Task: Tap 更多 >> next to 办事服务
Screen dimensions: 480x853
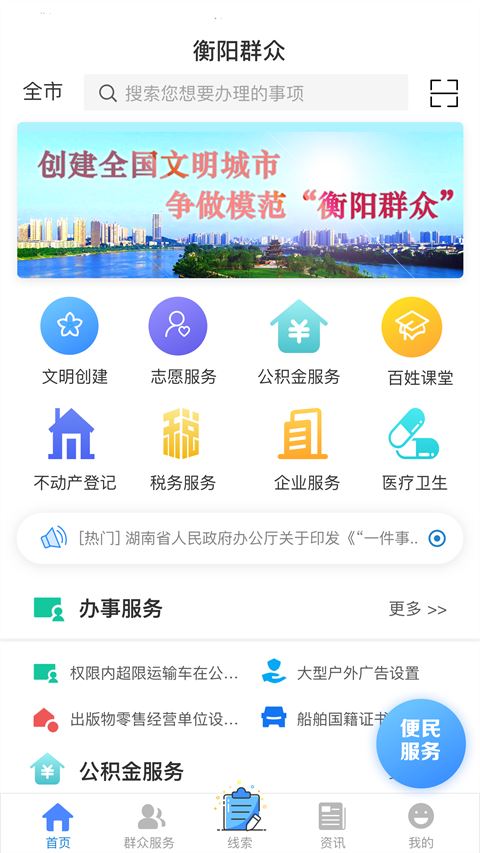Action: point(417,609)
